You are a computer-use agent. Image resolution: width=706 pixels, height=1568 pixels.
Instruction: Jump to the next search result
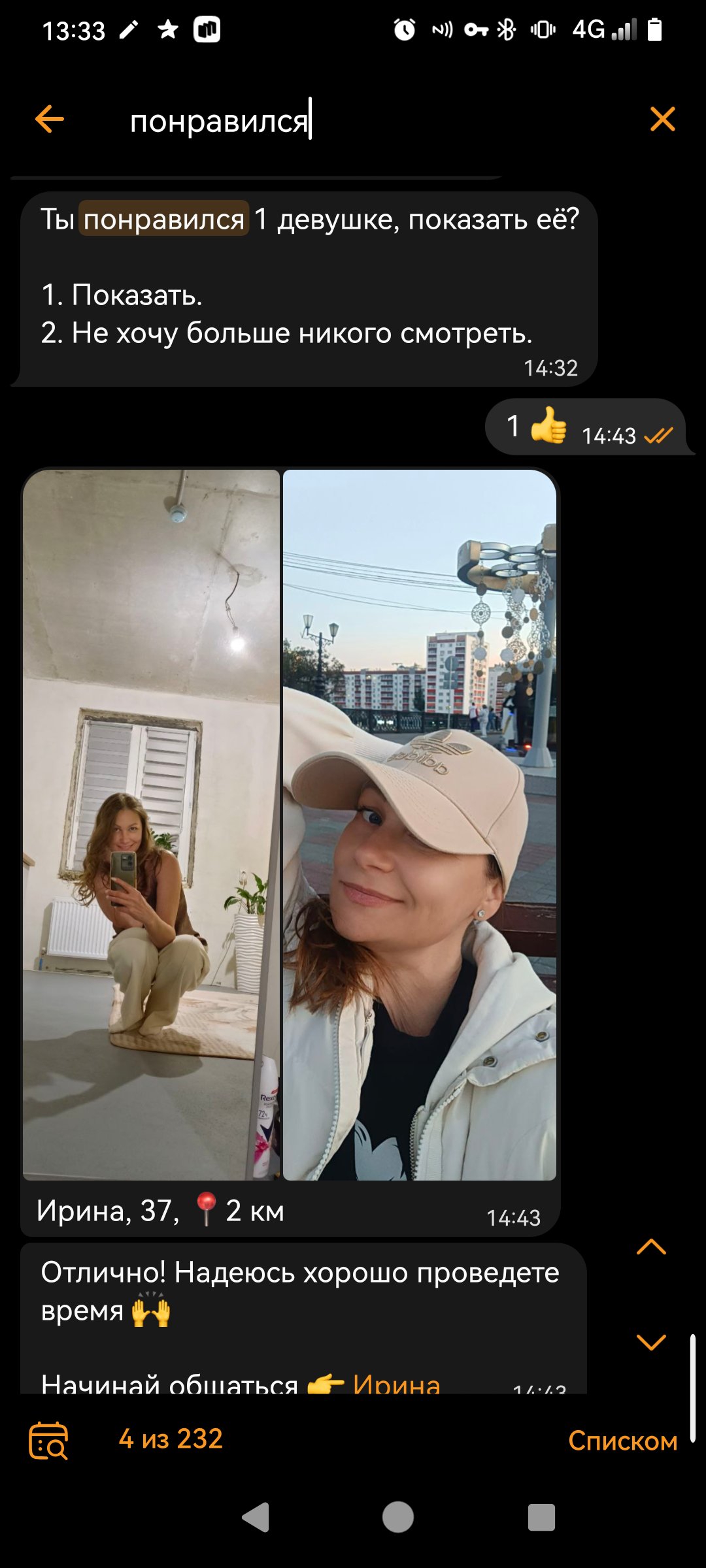[651, 1342]
